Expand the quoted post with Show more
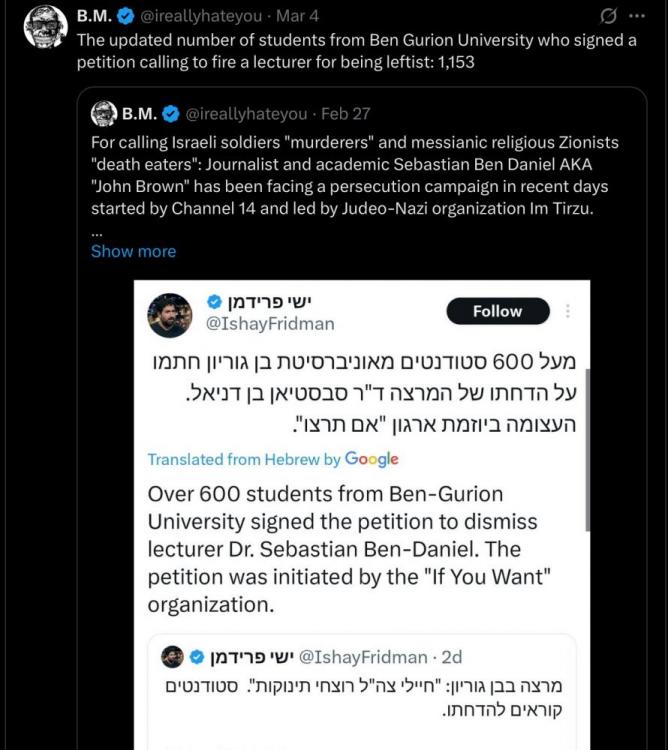This screenshot has width=668, height=750. (x=133, y=251)
